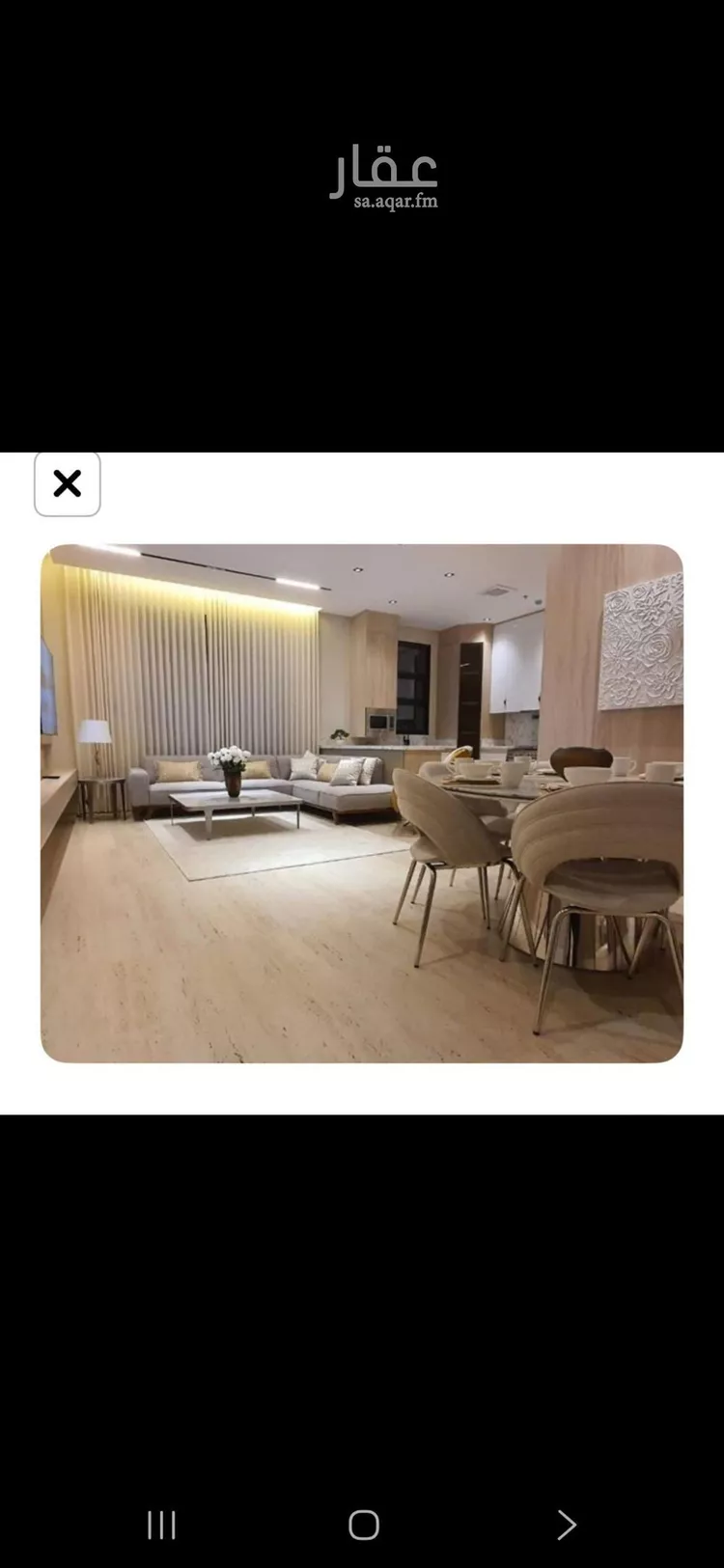Screen dimensions: 724x1568
Task: Go to the home screen
Action: [x=363, y=1525]
